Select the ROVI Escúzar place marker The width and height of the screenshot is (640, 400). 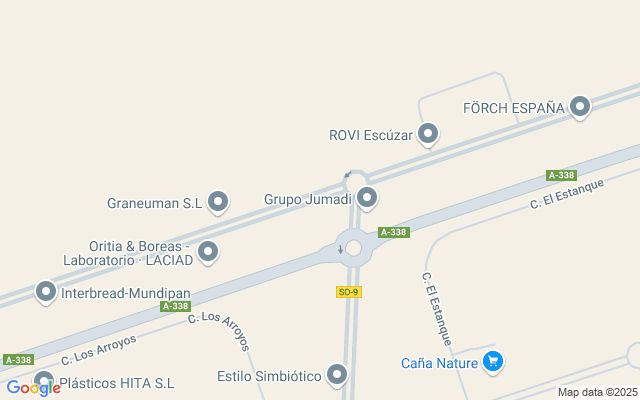point(428,133)
